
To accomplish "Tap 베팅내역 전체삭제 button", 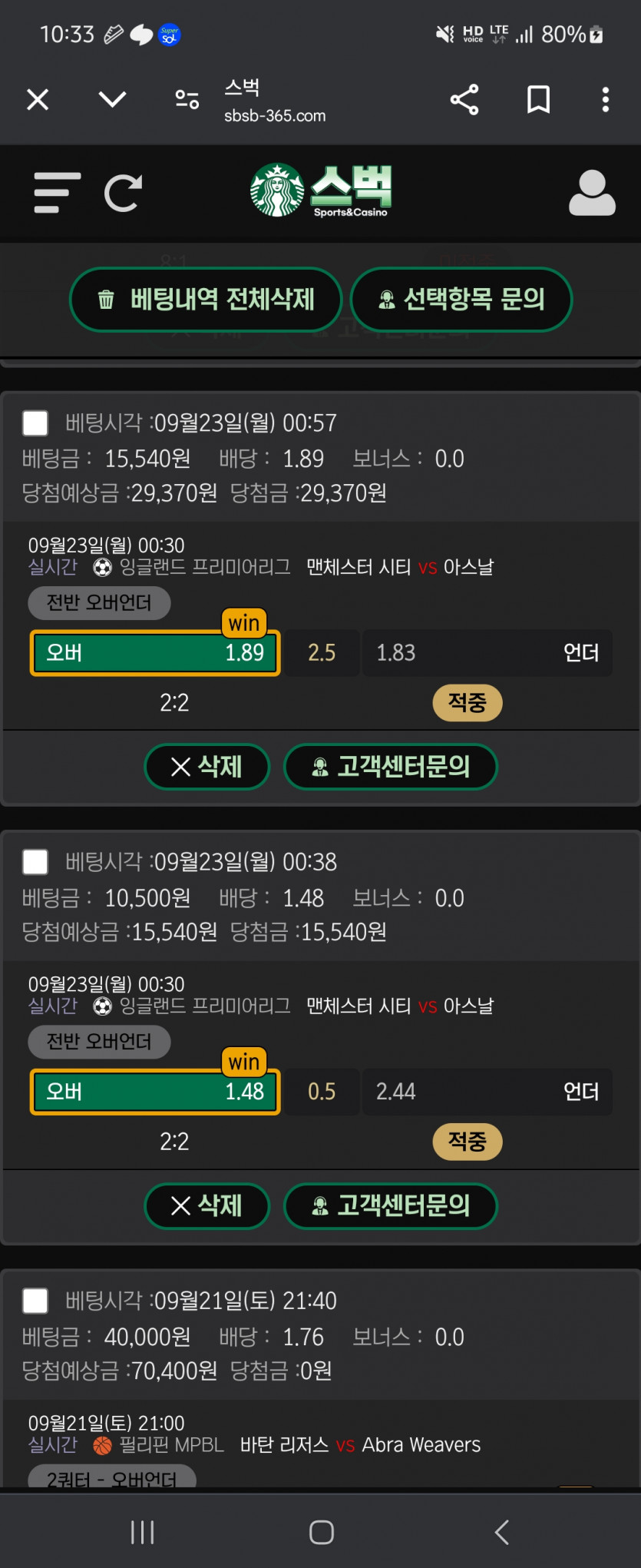I will (206, 299).
